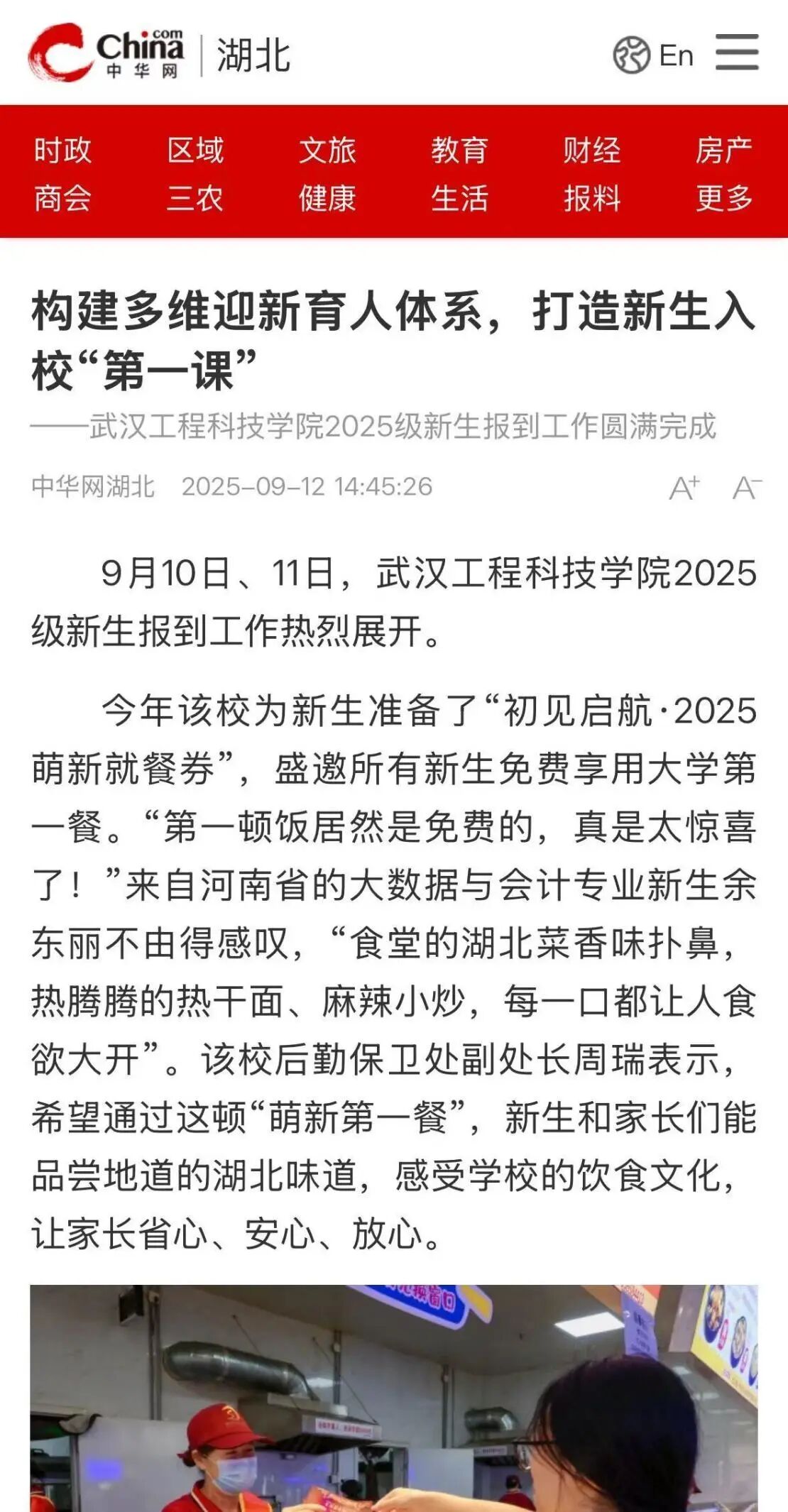Open the 报料 page
This screenshot has height=1512, width=788.
tap(591, 198)
